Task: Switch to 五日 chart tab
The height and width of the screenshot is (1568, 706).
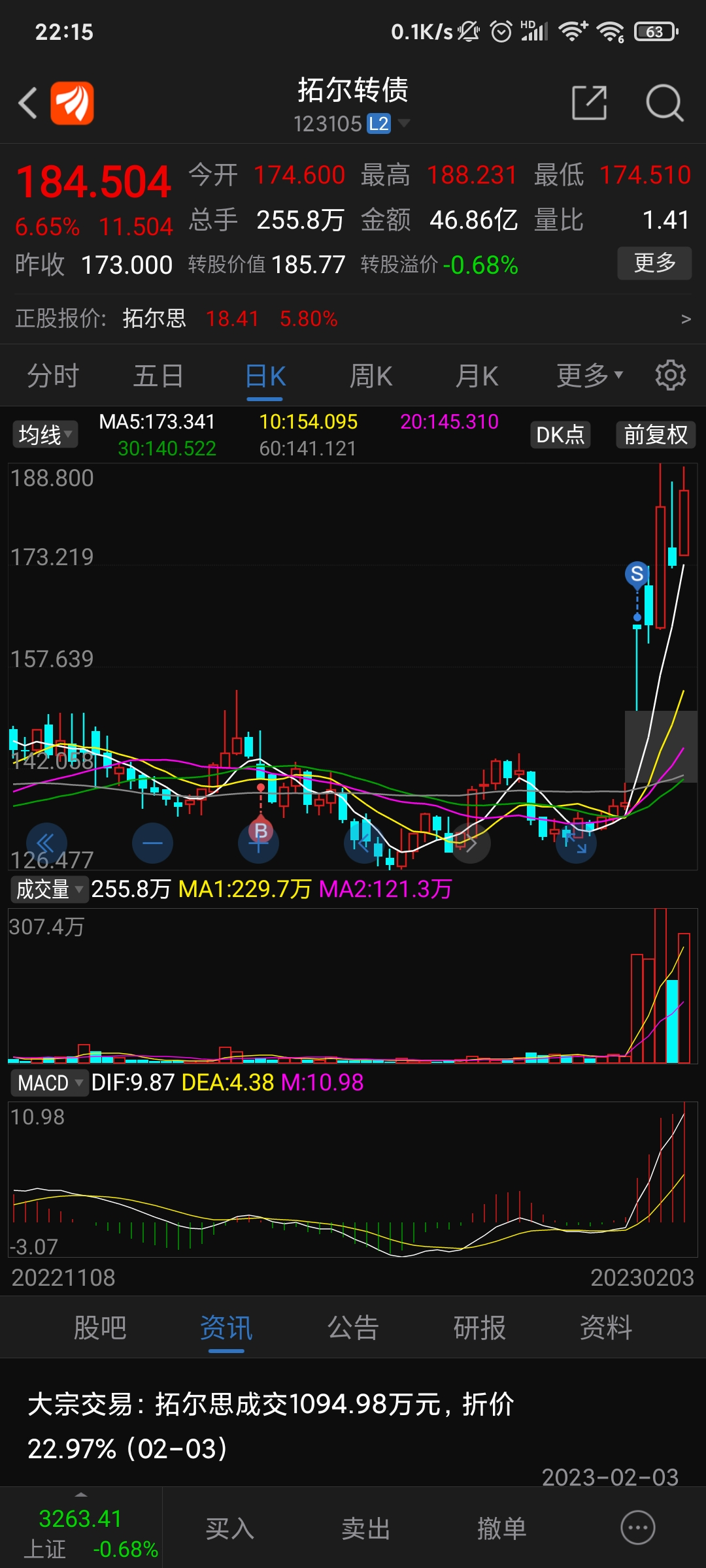Action: pos(158,376)
